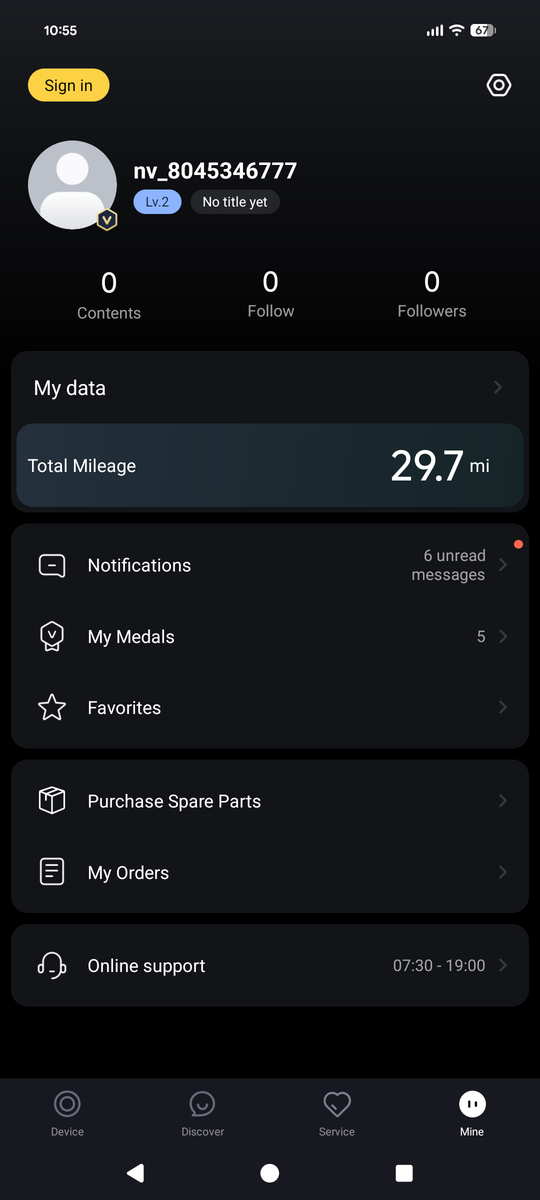Switch to the Device tab
Screen dimensions: 540x1200
tap(67, 1113)
